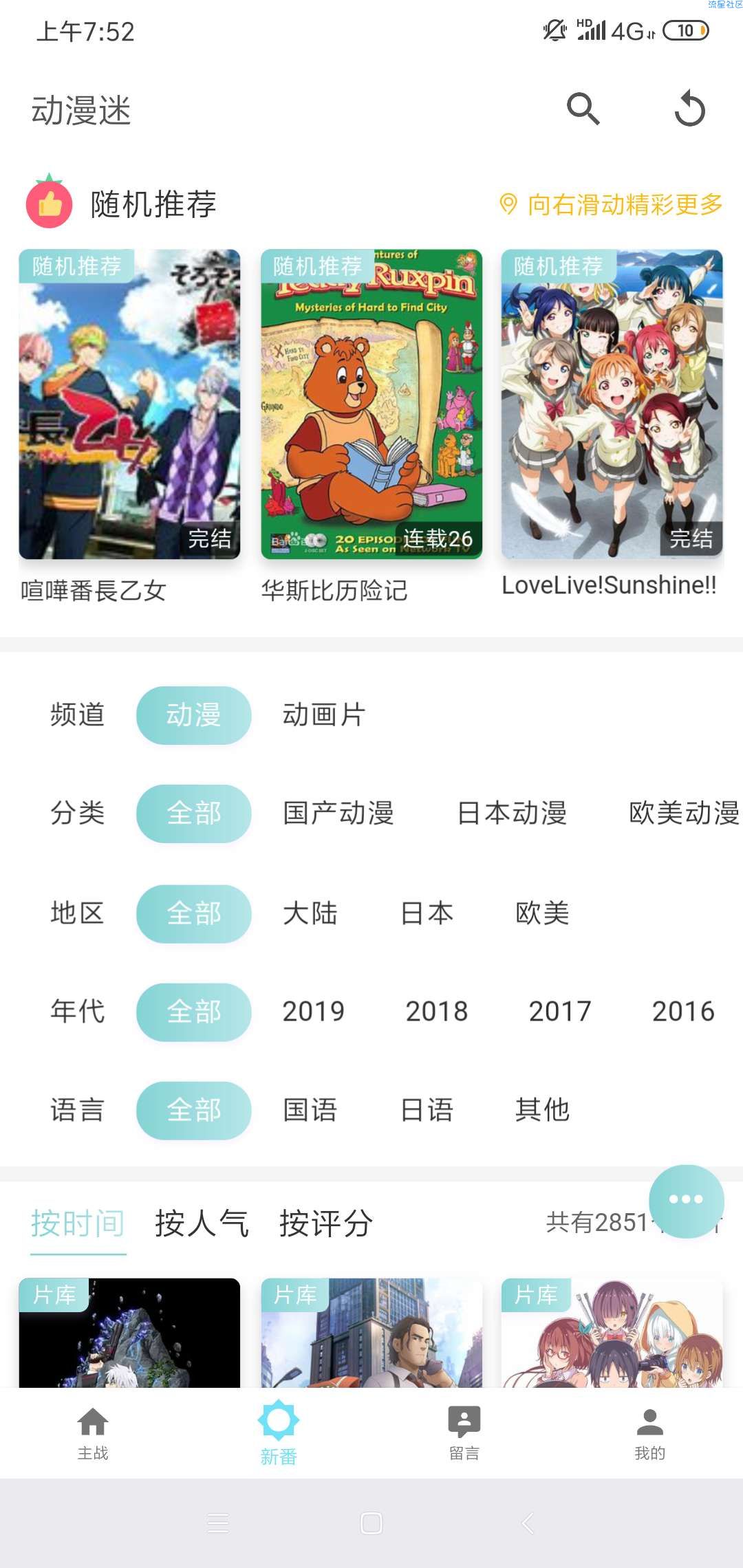Tap the refresh icon in the app bar

[x=689, y=109]
